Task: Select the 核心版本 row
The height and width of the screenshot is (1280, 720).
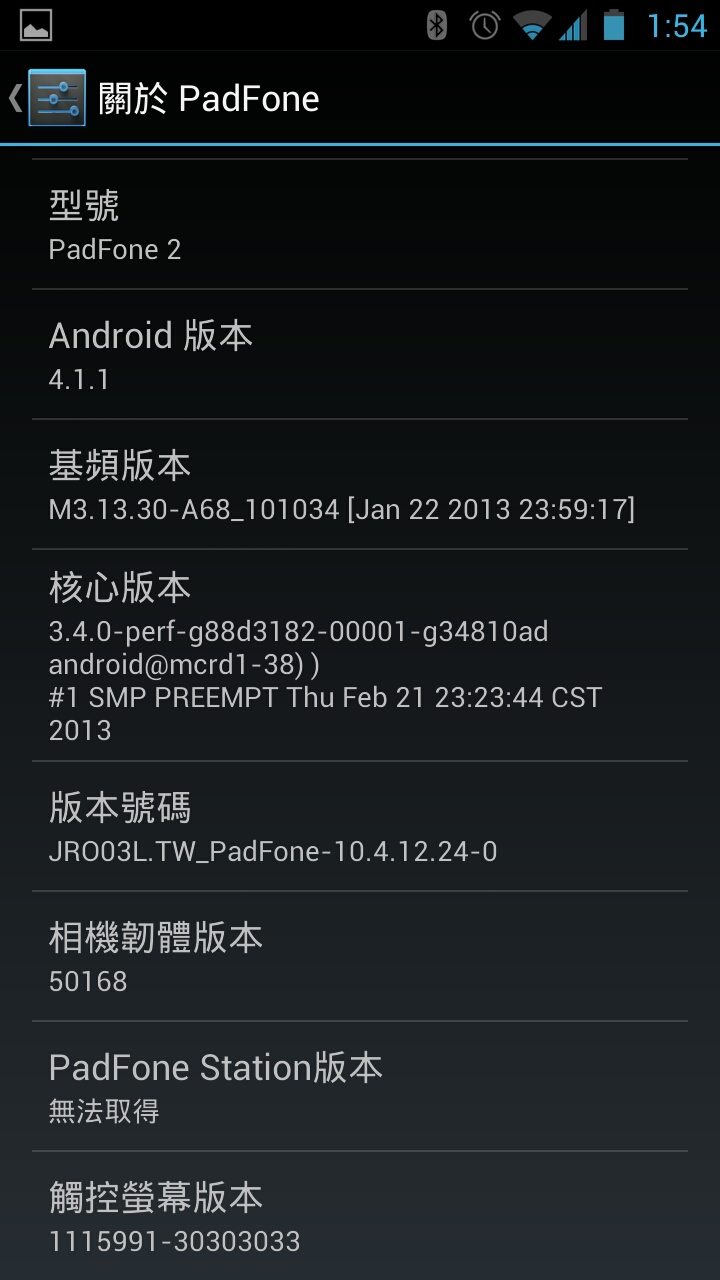Action: pyautogui.click(x=360, y=656)
